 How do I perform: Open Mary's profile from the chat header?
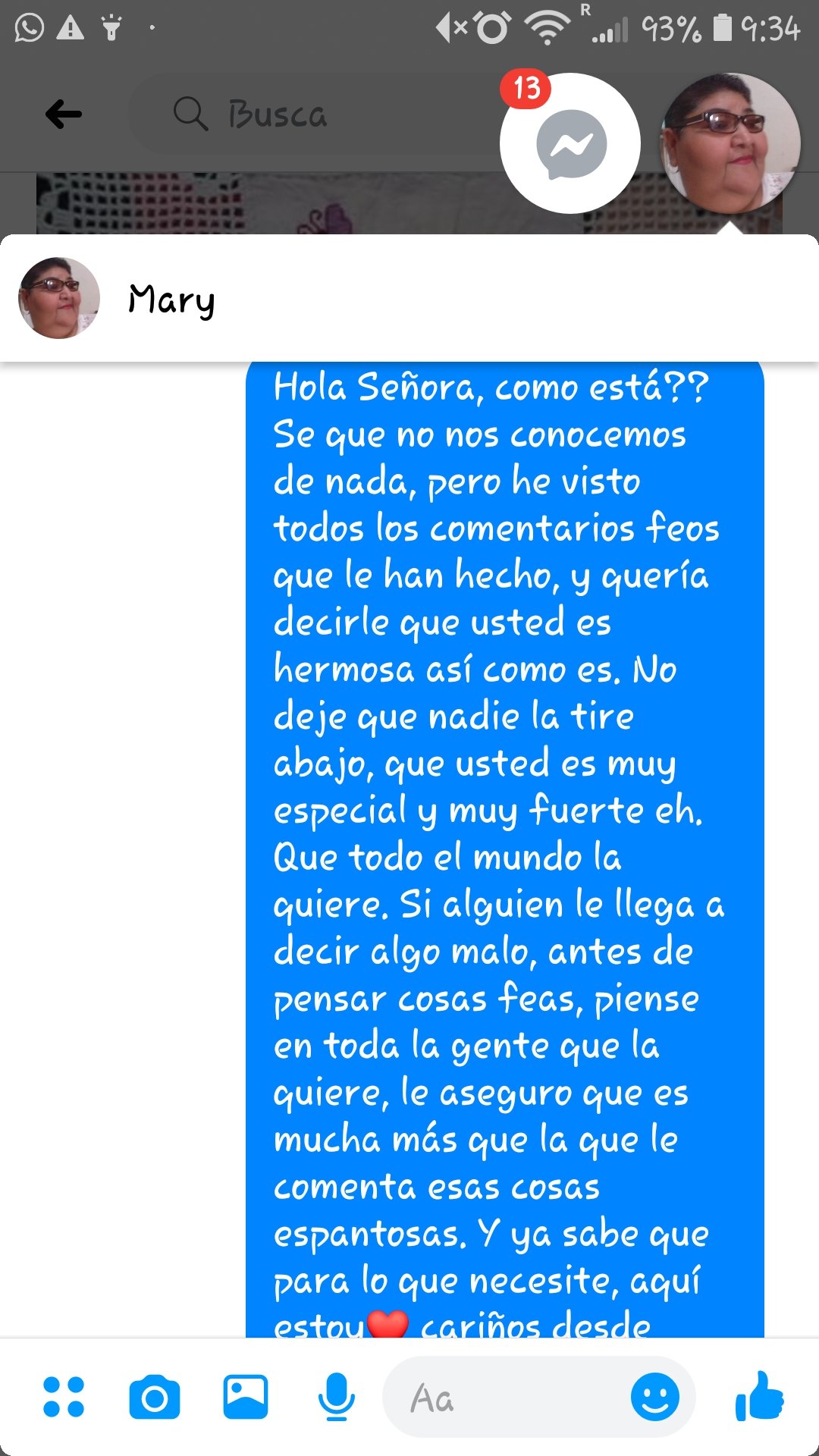pos(171,299)
